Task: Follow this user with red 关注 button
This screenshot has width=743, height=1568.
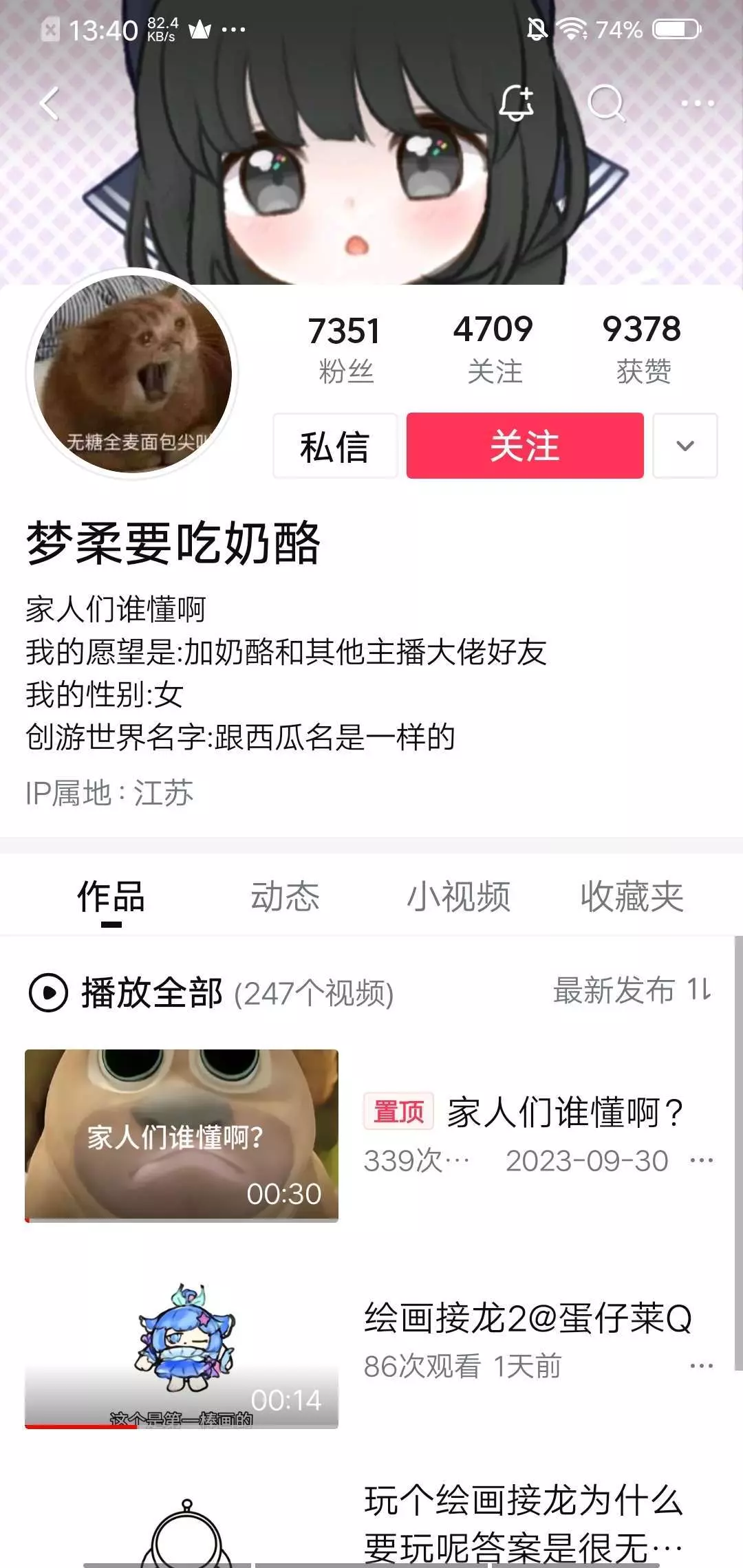Action: coord(525,446)
